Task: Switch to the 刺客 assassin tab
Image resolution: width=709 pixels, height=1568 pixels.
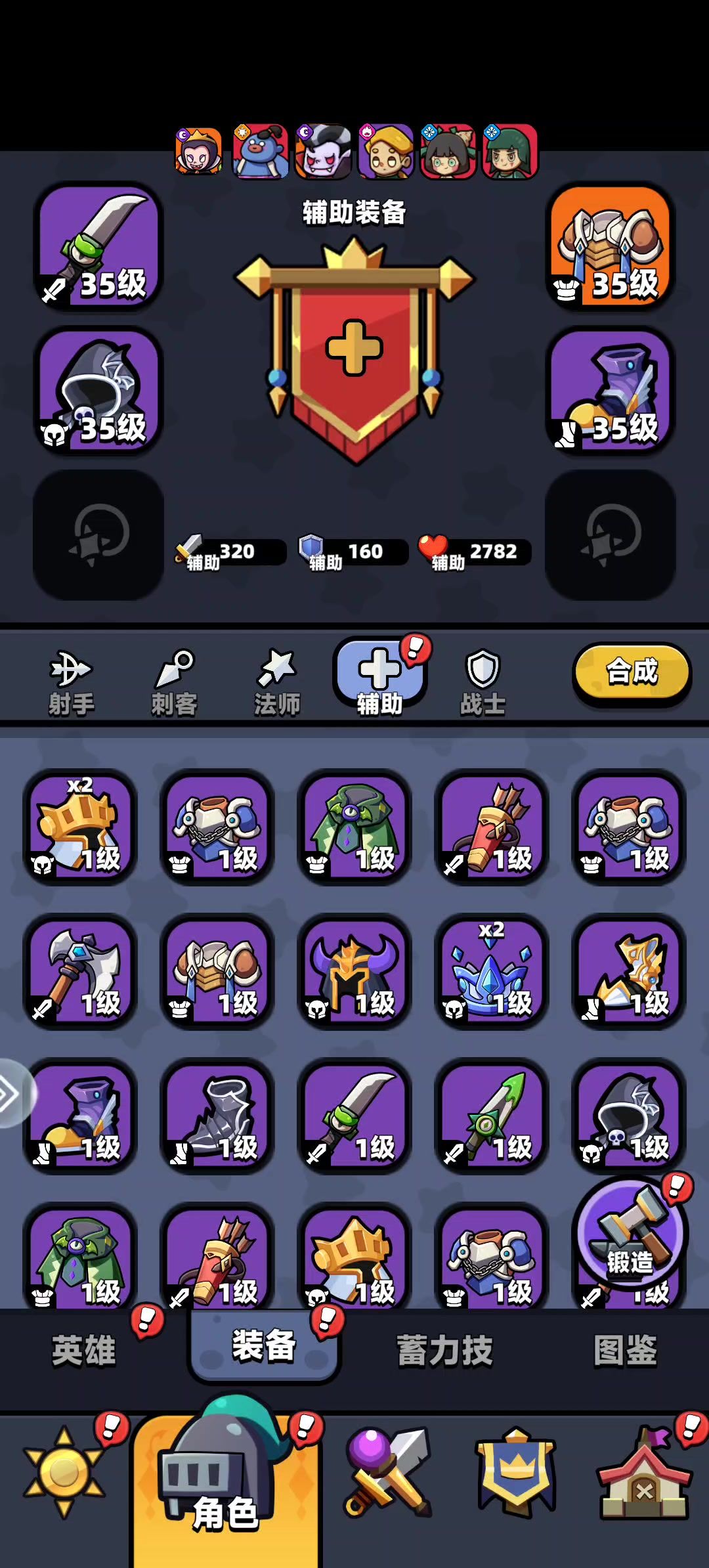Action: (x=174, y=683)
